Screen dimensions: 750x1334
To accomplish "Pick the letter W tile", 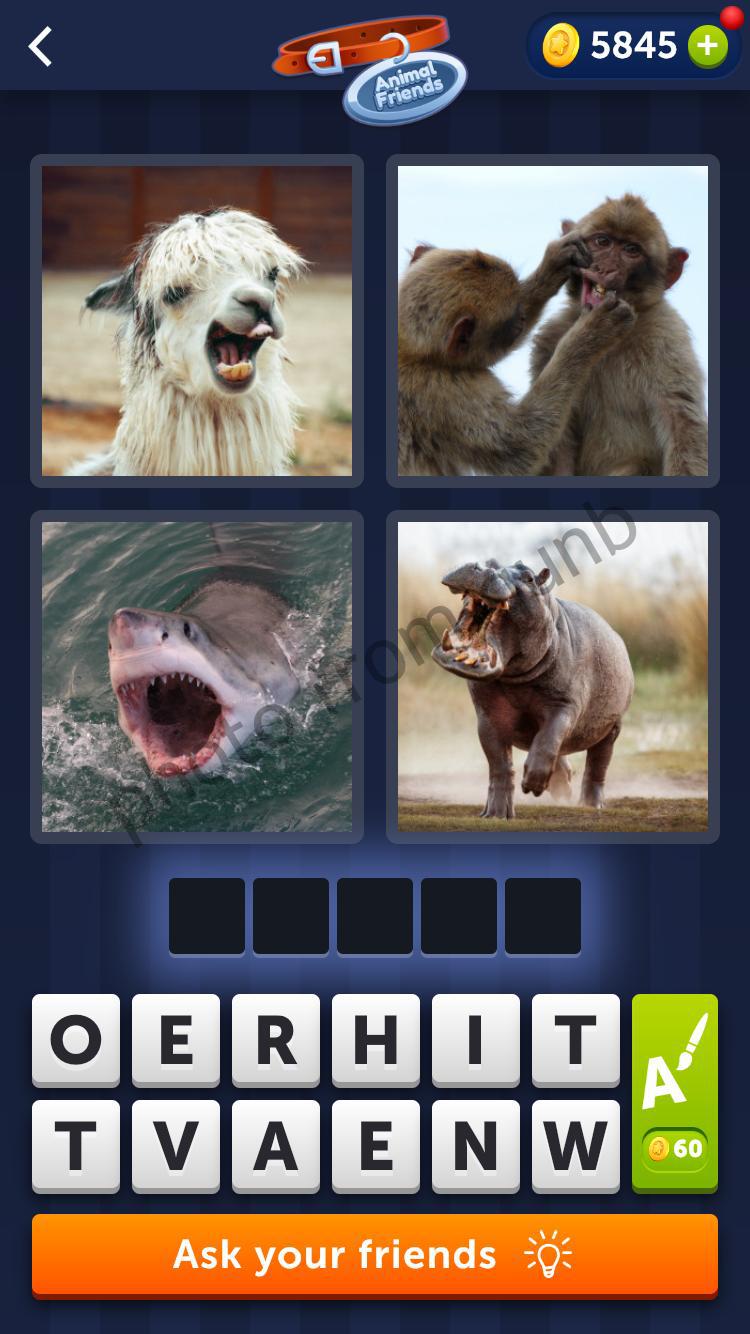I will point(575,1145).
